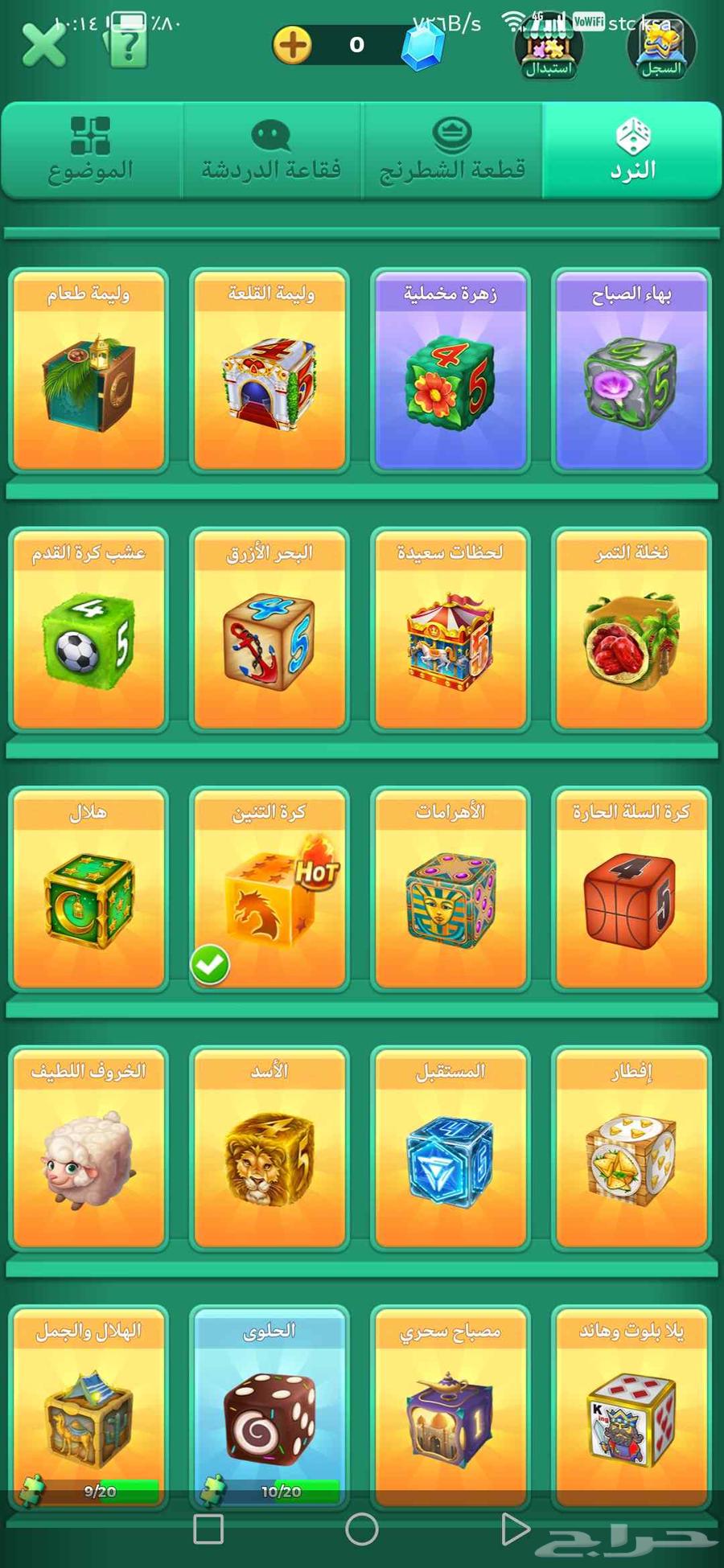Add more coins with the plus button
This screenshot has height=1568, width=724.
click(x=292, y=45)
